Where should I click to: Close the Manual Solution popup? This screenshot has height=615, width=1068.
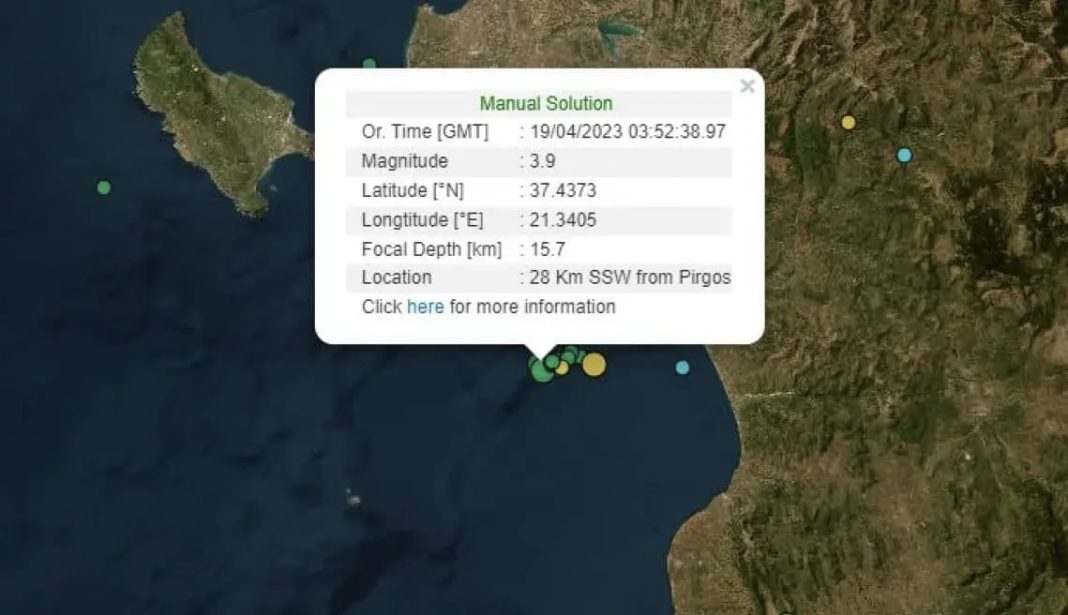(747, 86)
